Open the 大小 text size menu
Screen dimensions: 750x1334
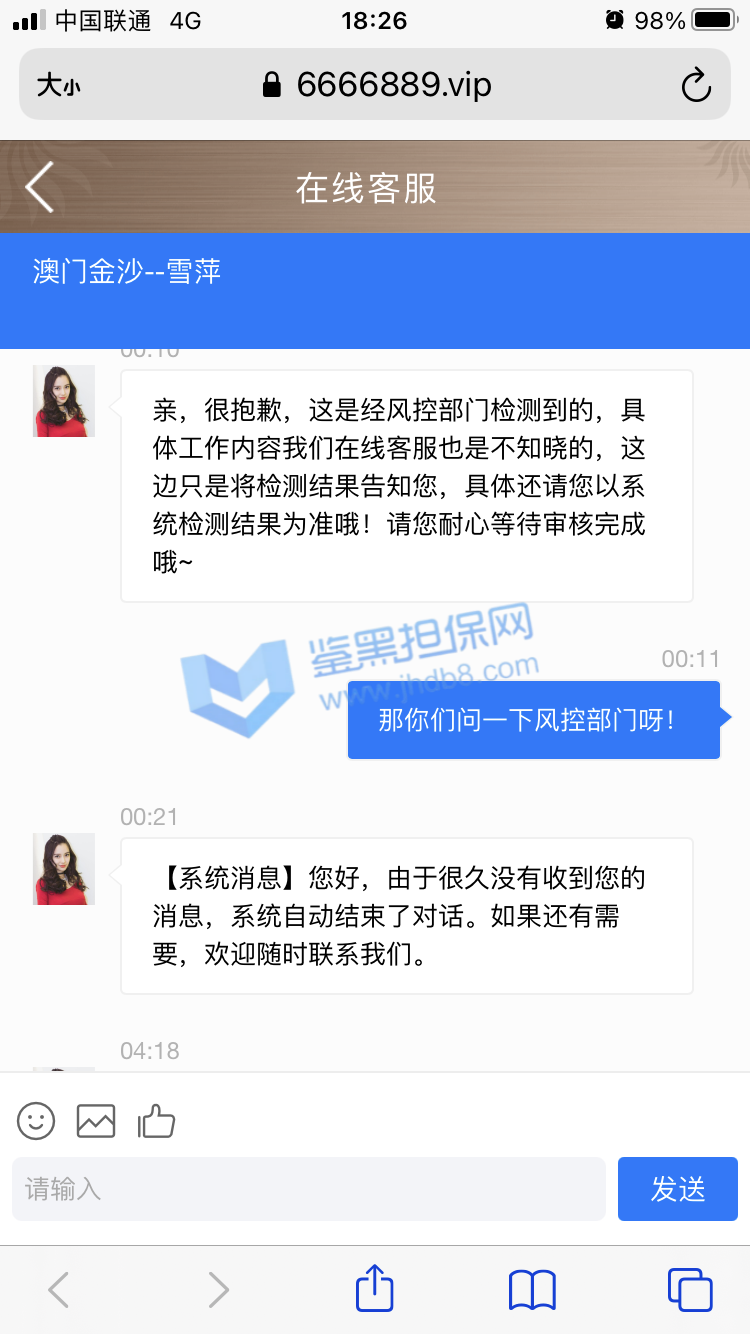coord(58,86)
